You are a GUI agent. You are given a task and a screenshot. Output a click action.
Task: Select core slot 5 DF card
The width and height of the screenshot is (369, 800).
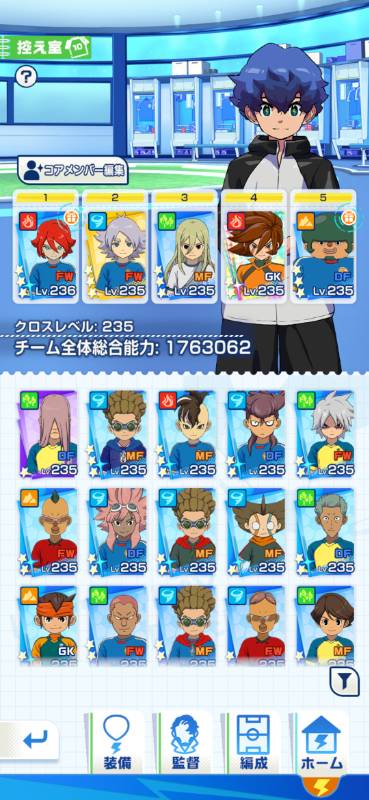tap(323, 247)
